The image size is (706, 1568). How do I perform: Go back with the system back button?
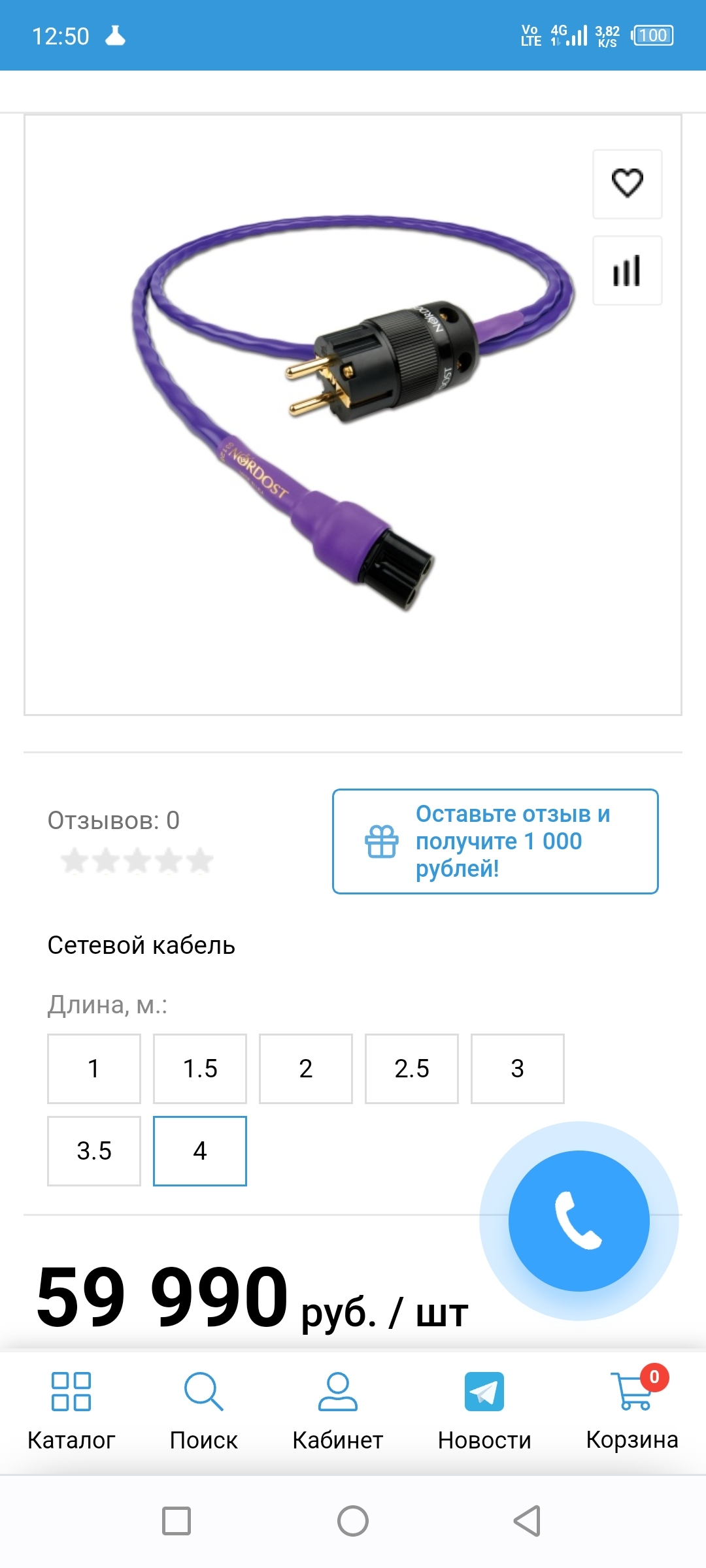point(527,1521)
